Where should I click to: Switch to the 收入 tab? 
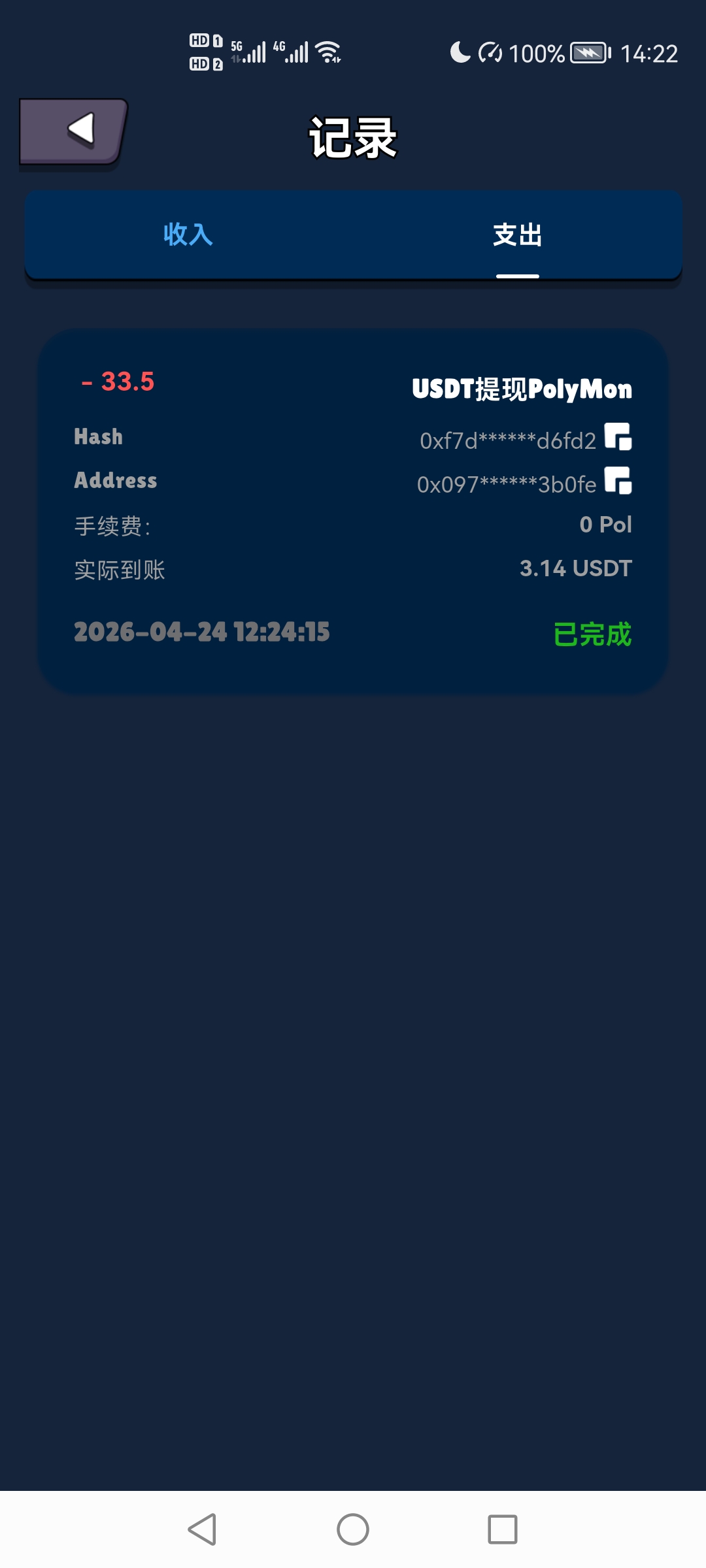(x=188, y=235)
